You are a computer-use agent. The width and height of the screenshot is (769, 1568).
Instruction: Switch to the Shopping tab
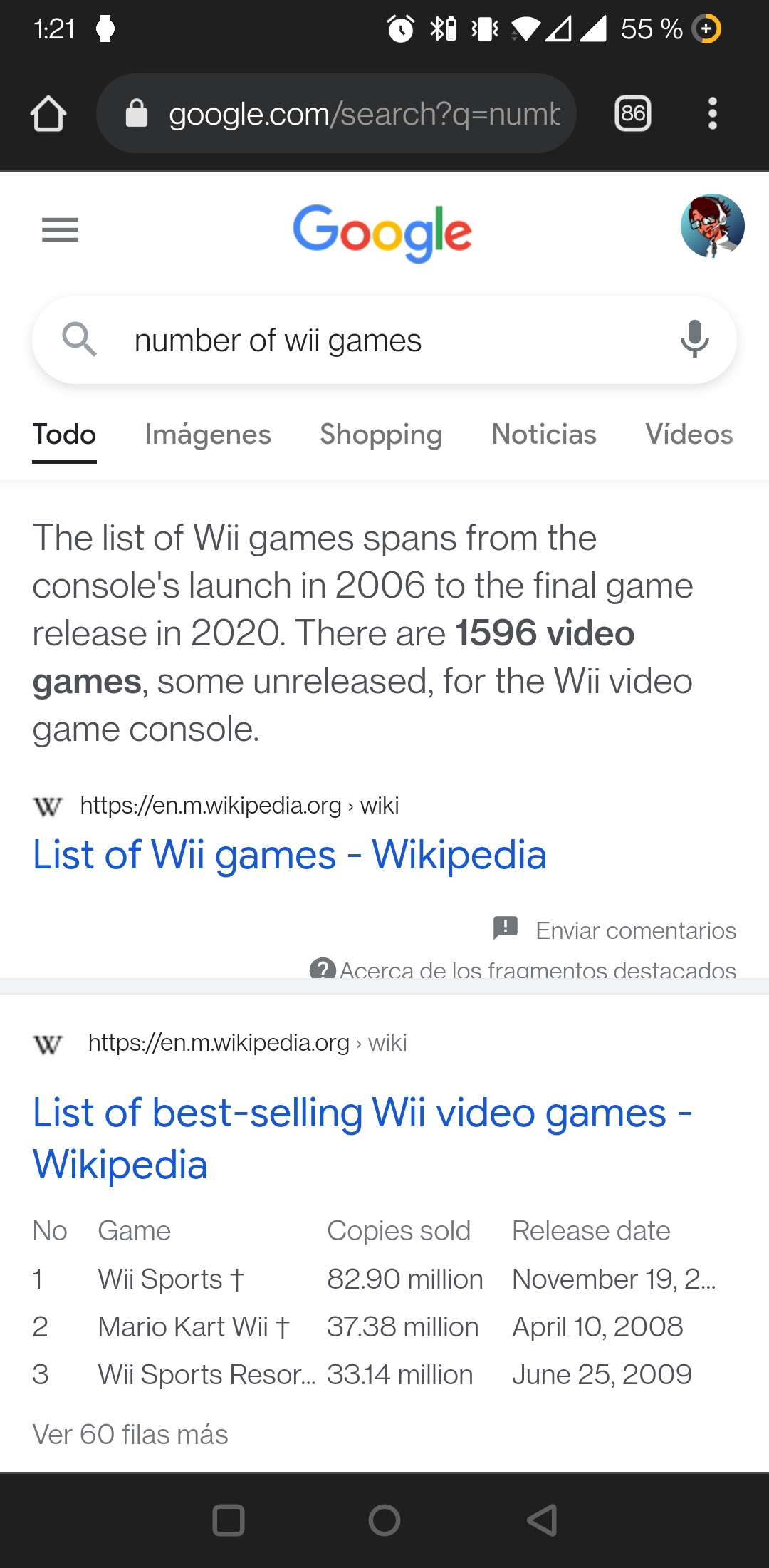(381, 435)
